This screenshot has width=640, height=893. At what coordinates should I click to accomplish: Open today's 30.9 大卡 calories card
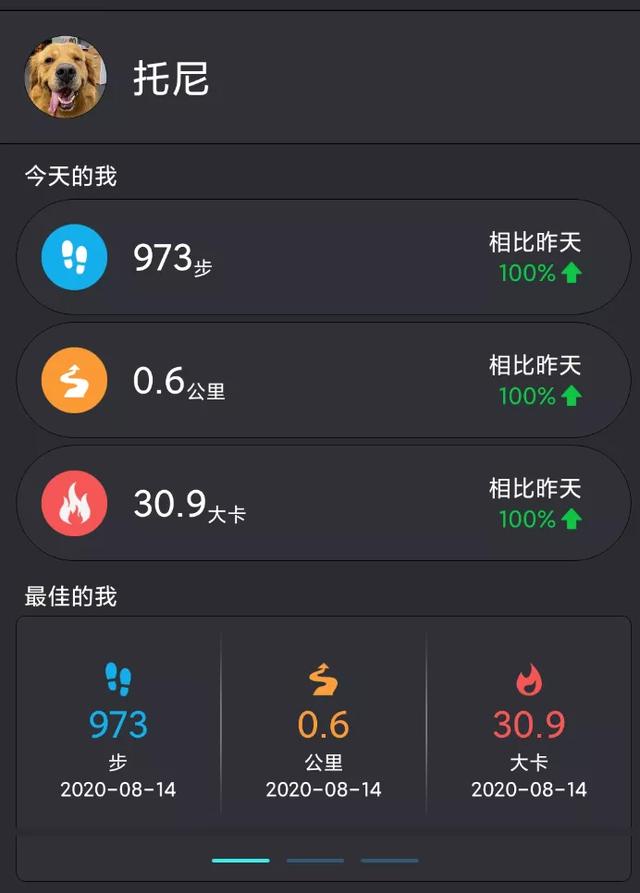pos(323,503)
